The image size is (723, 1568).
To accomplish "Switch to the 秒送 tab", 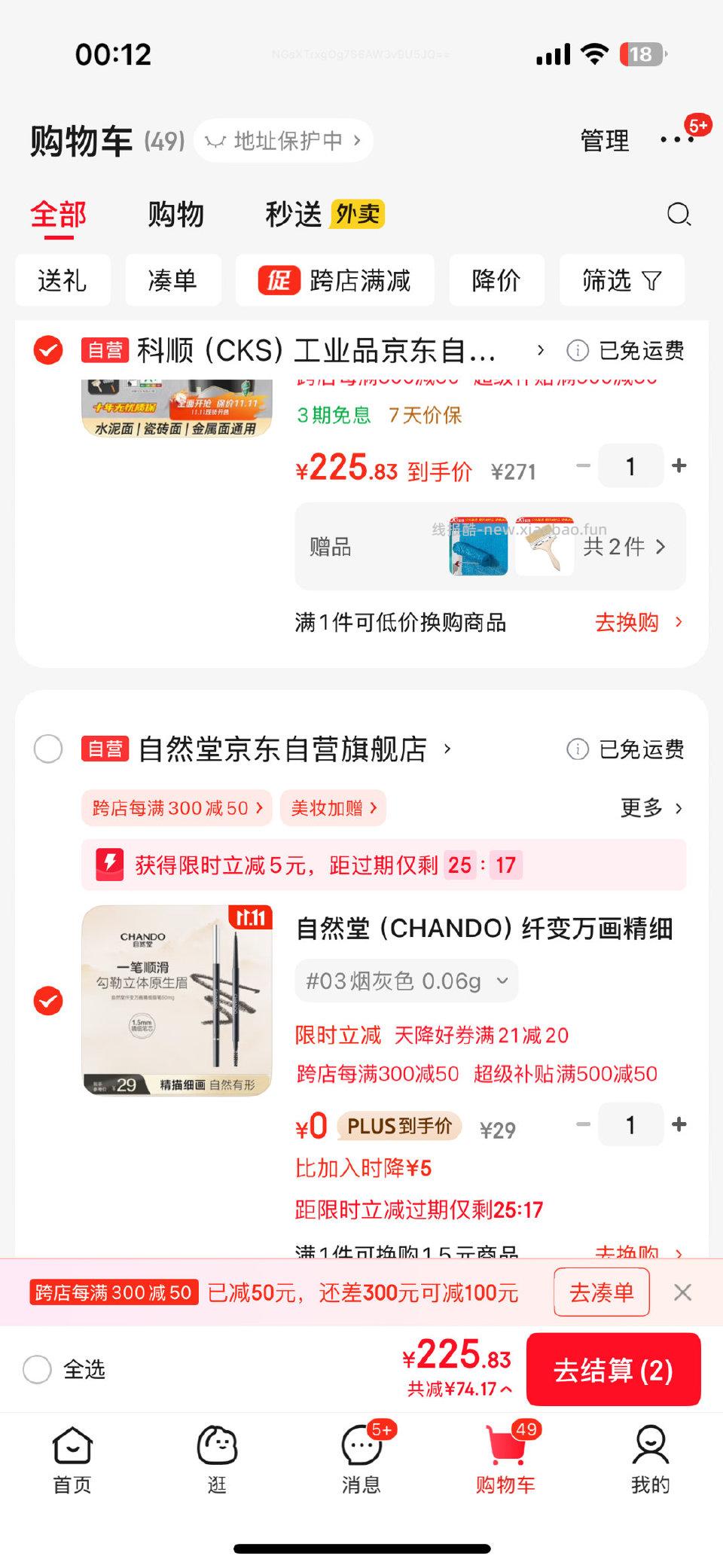I will coord(294,214).
